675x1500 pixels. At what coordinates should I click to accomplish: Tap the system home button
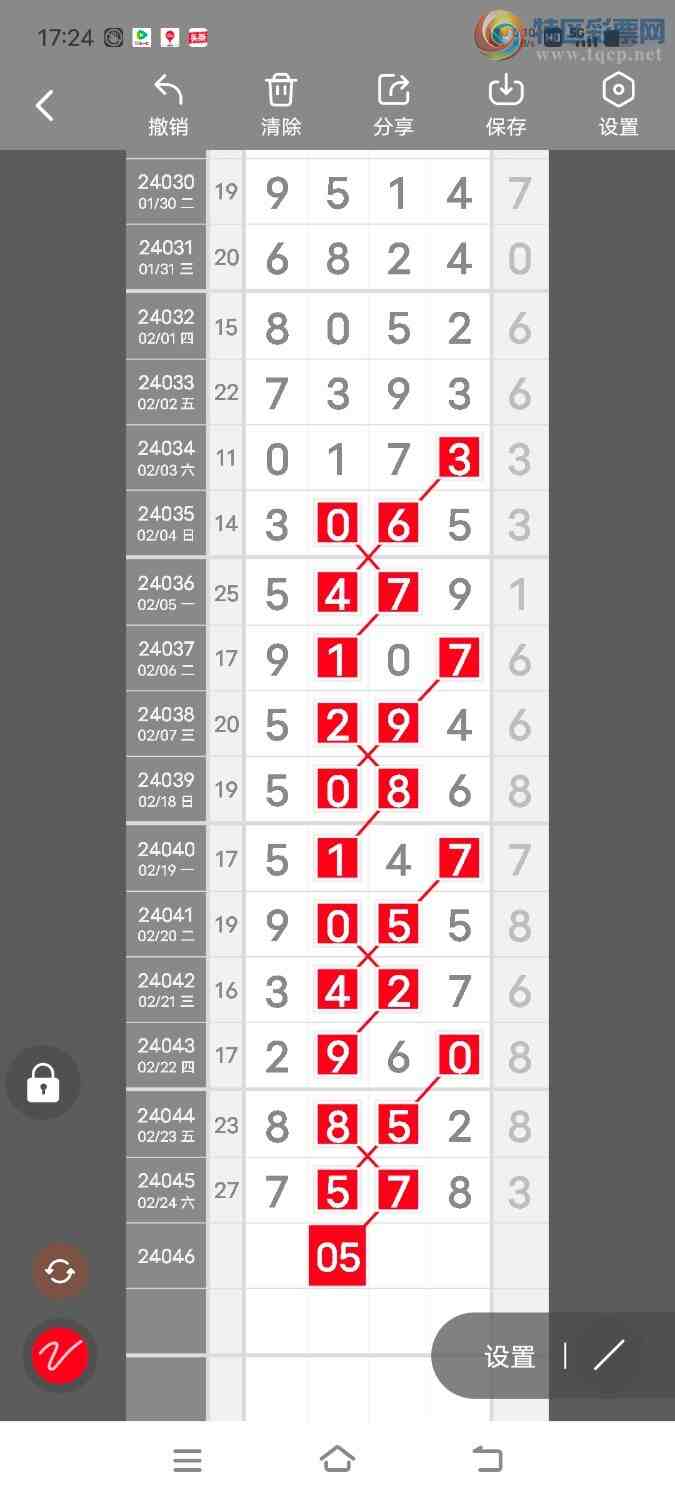[x=337, y=1460]
